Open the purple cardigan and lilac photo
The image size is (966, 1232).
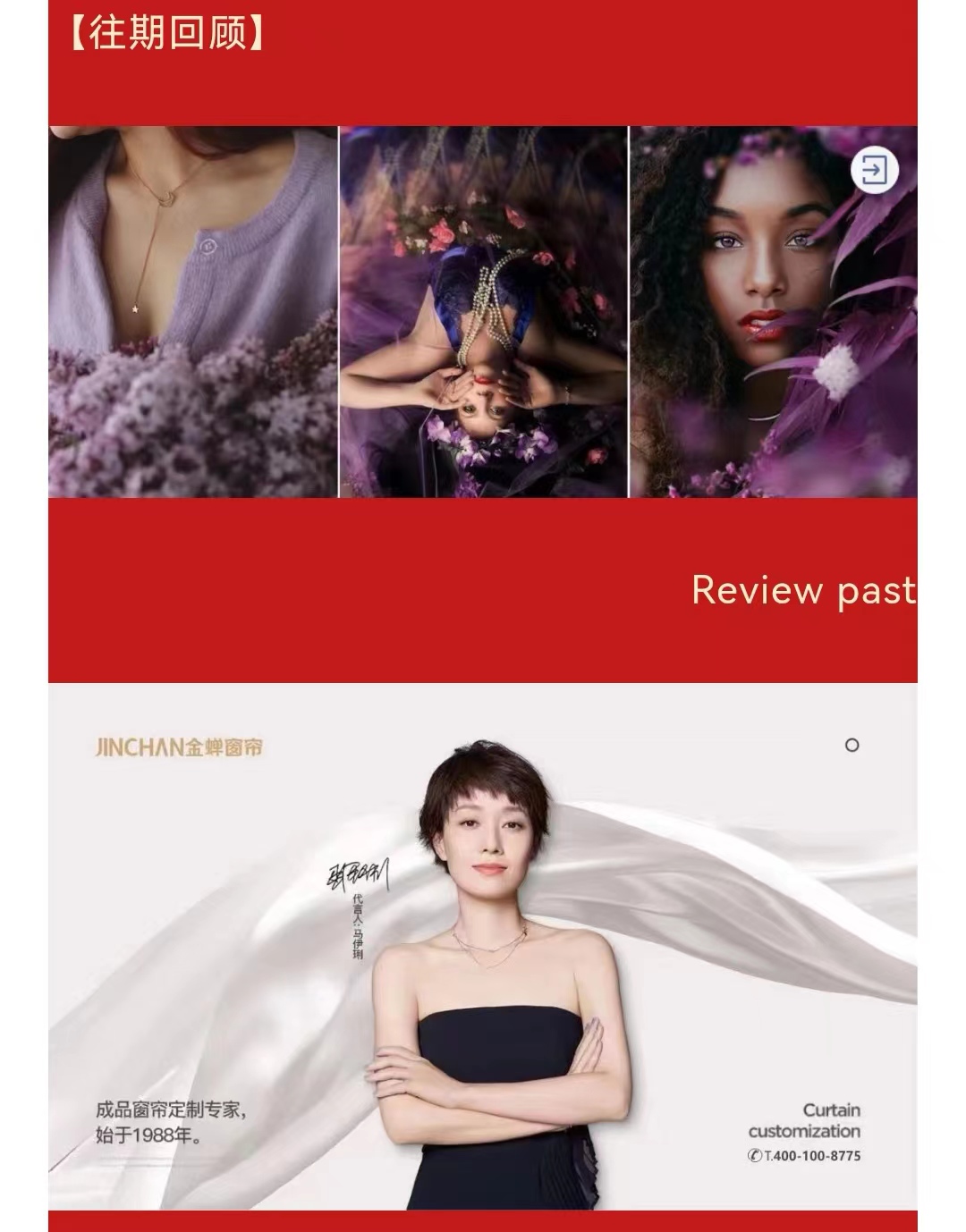click(x=193, y=311)
